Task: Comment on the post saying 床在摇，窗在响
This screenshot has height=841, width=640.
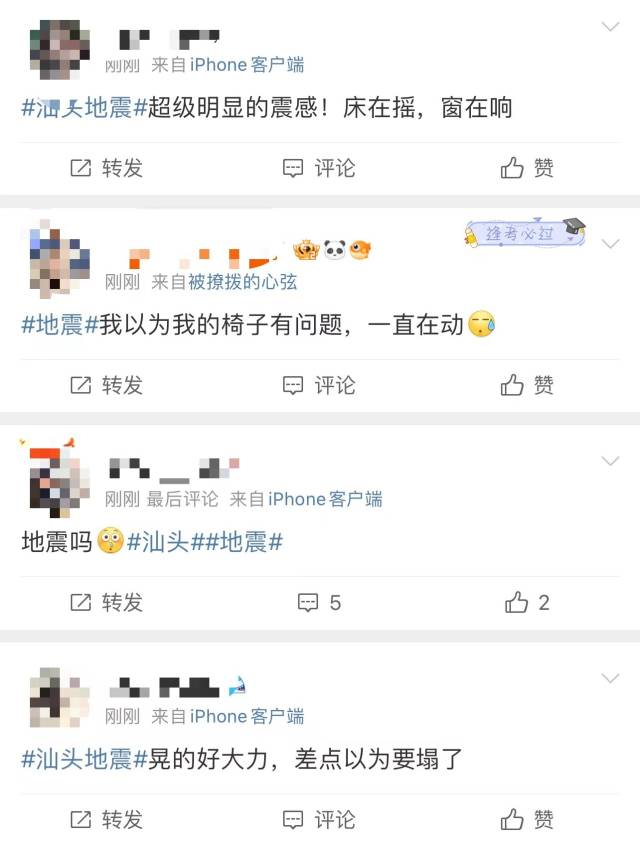Action: [319, 168]
